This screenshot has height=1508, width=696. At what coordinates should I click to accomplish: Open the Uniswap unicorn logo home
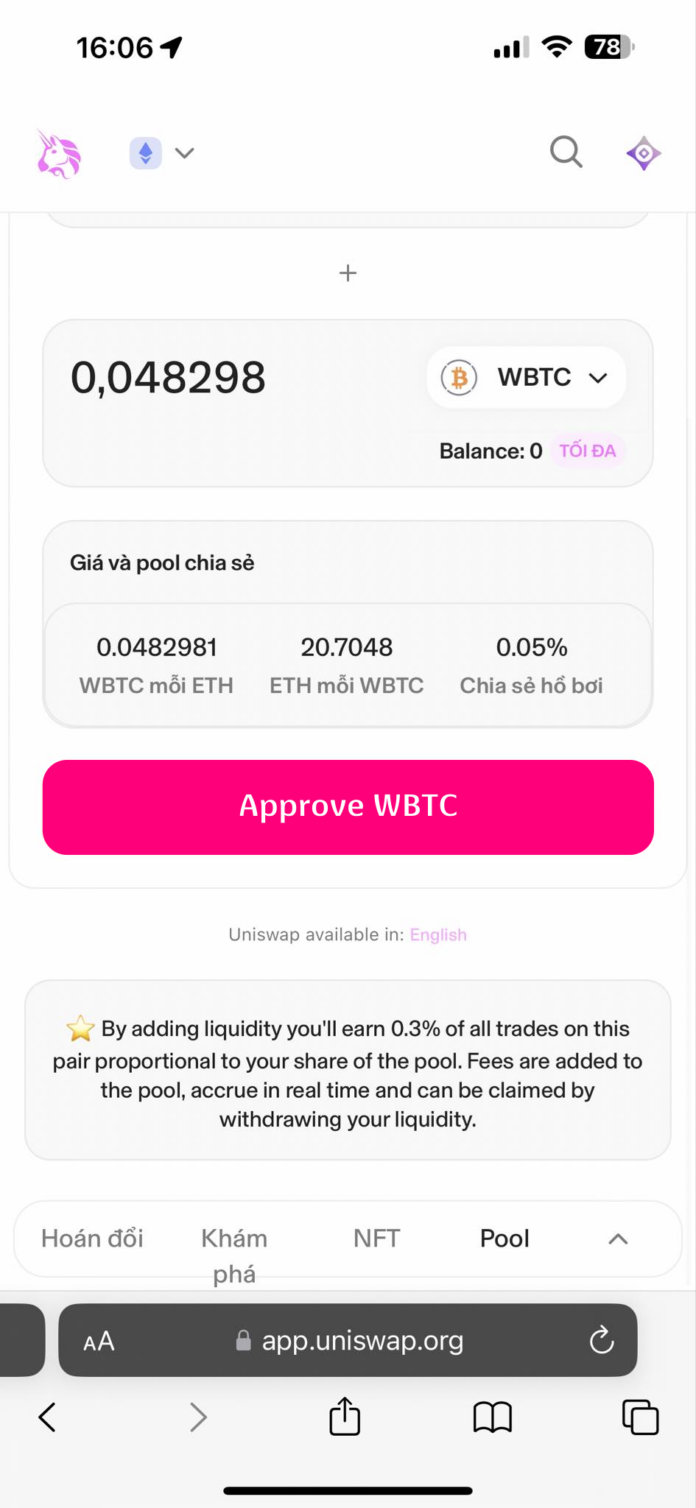pyautogui.click(x=58, y=153)
